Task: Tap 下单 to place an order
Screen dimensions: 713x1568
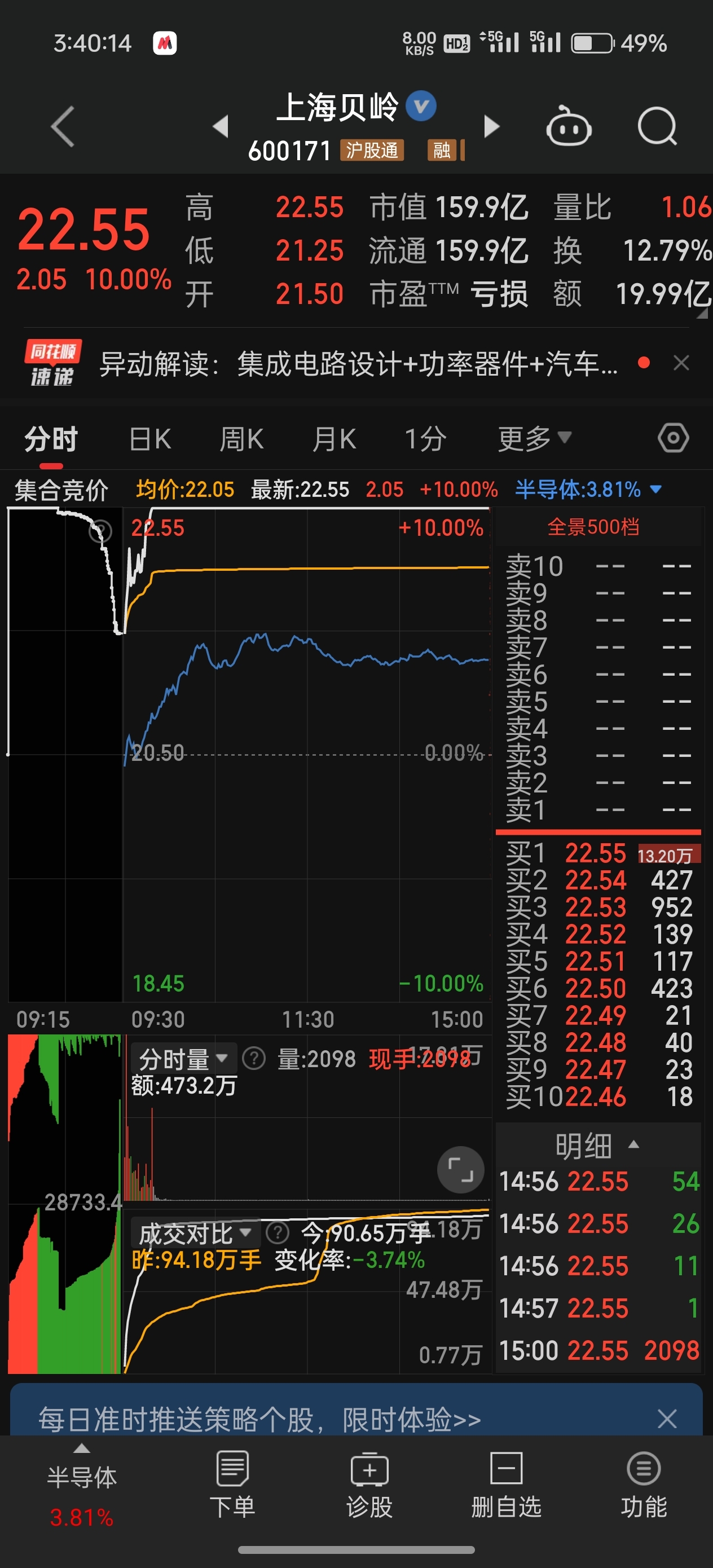Action: [x=232, y=1483]
